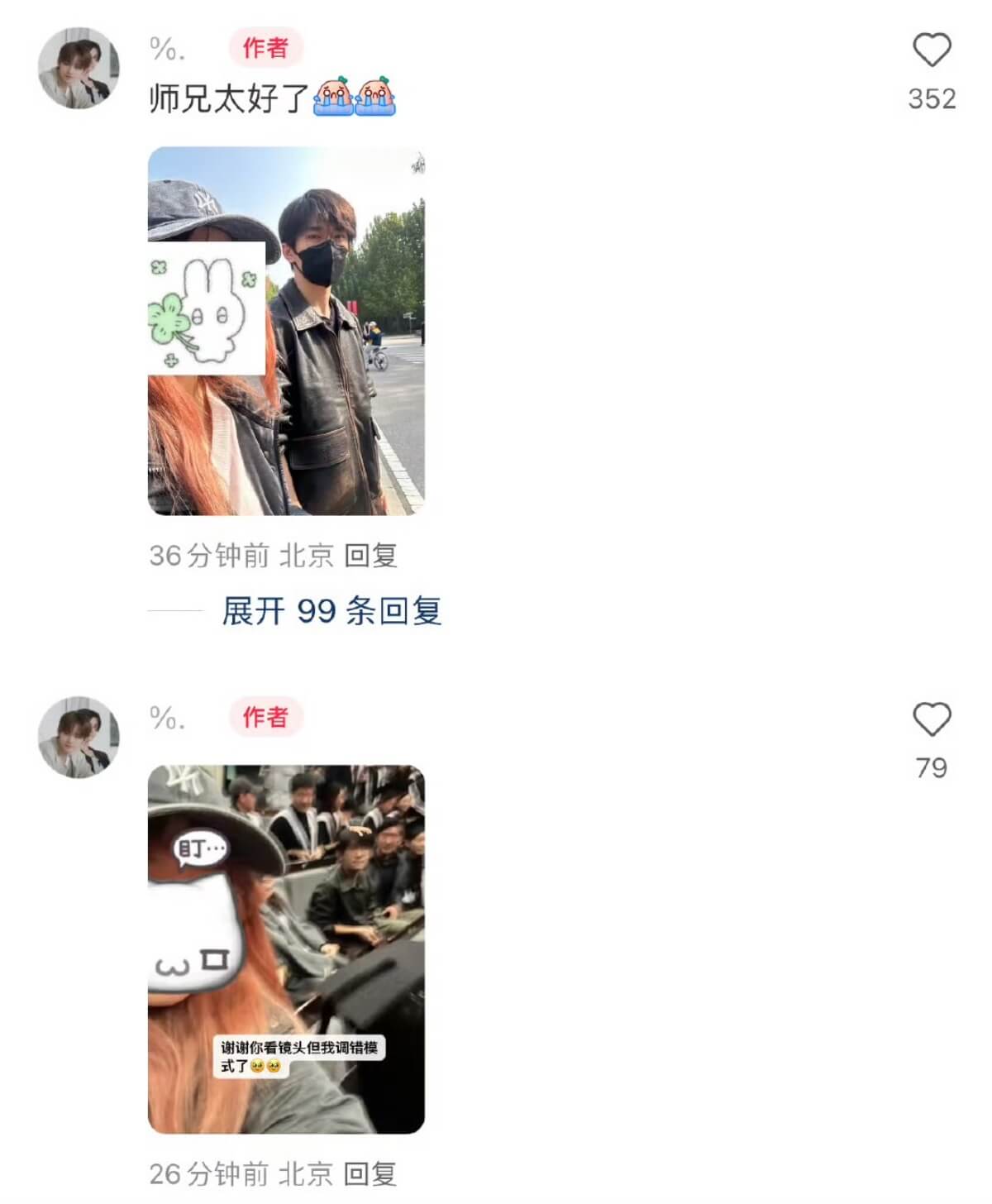The image size is (992, 1204).
Task: Open the photo in the "师兄太好了" comment
Action: click(x=286, y=331)
